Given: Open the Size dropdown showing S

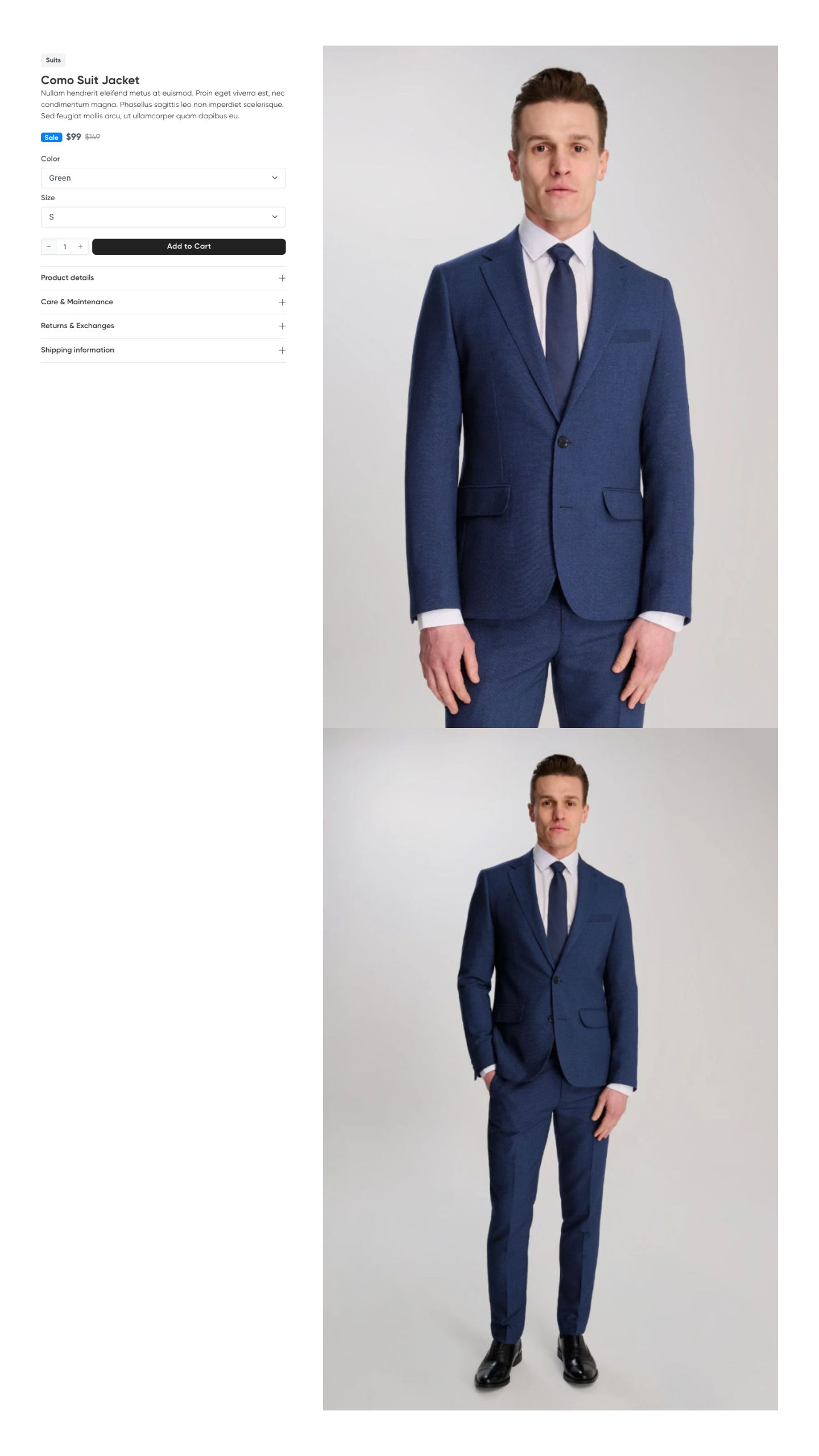Looking at the screenshot, I should 163,217.
